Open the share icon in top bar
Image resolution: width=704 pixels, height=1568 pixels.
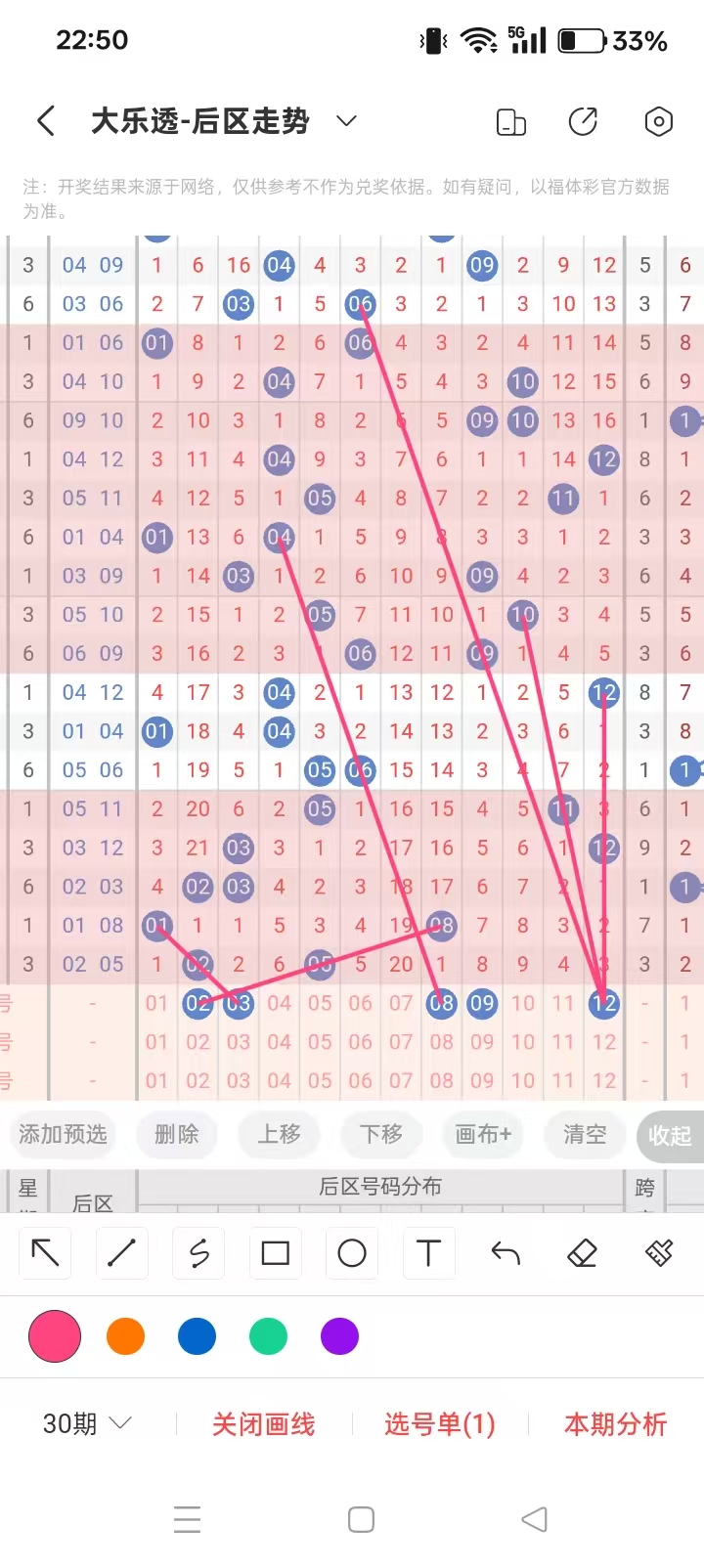[583, 121]
